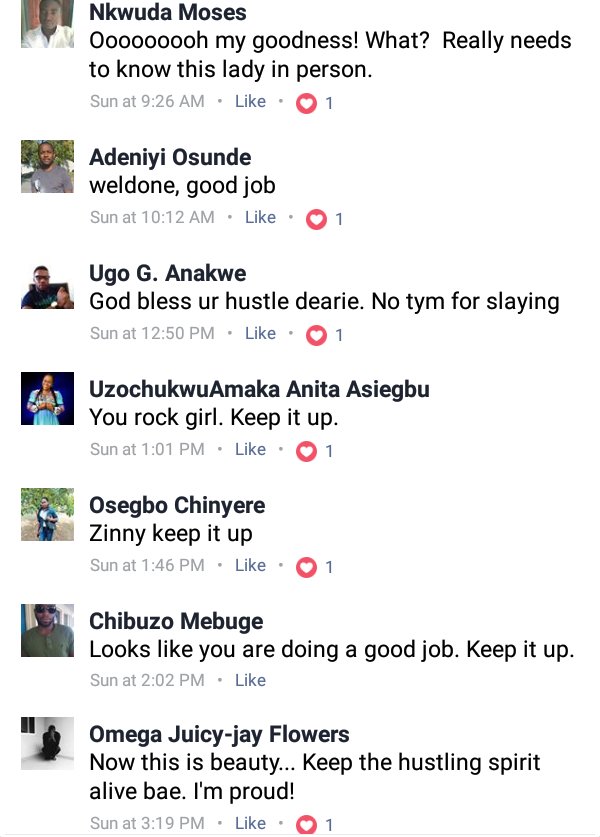The width and height of the screenshot is (600, 837).
Task: Tap Ugo G. Anakwe's profile picture
Action: pyautogui.click(x=47, y=283)
